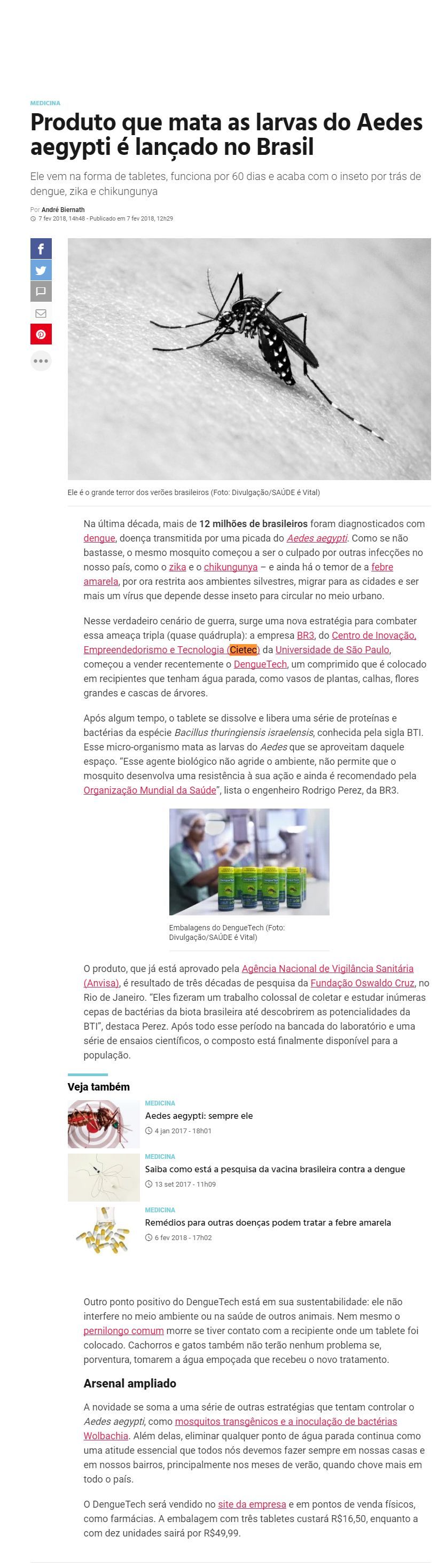Open the DengueTech link
This screenshot has height=1568, width=446.
(261, 664)
